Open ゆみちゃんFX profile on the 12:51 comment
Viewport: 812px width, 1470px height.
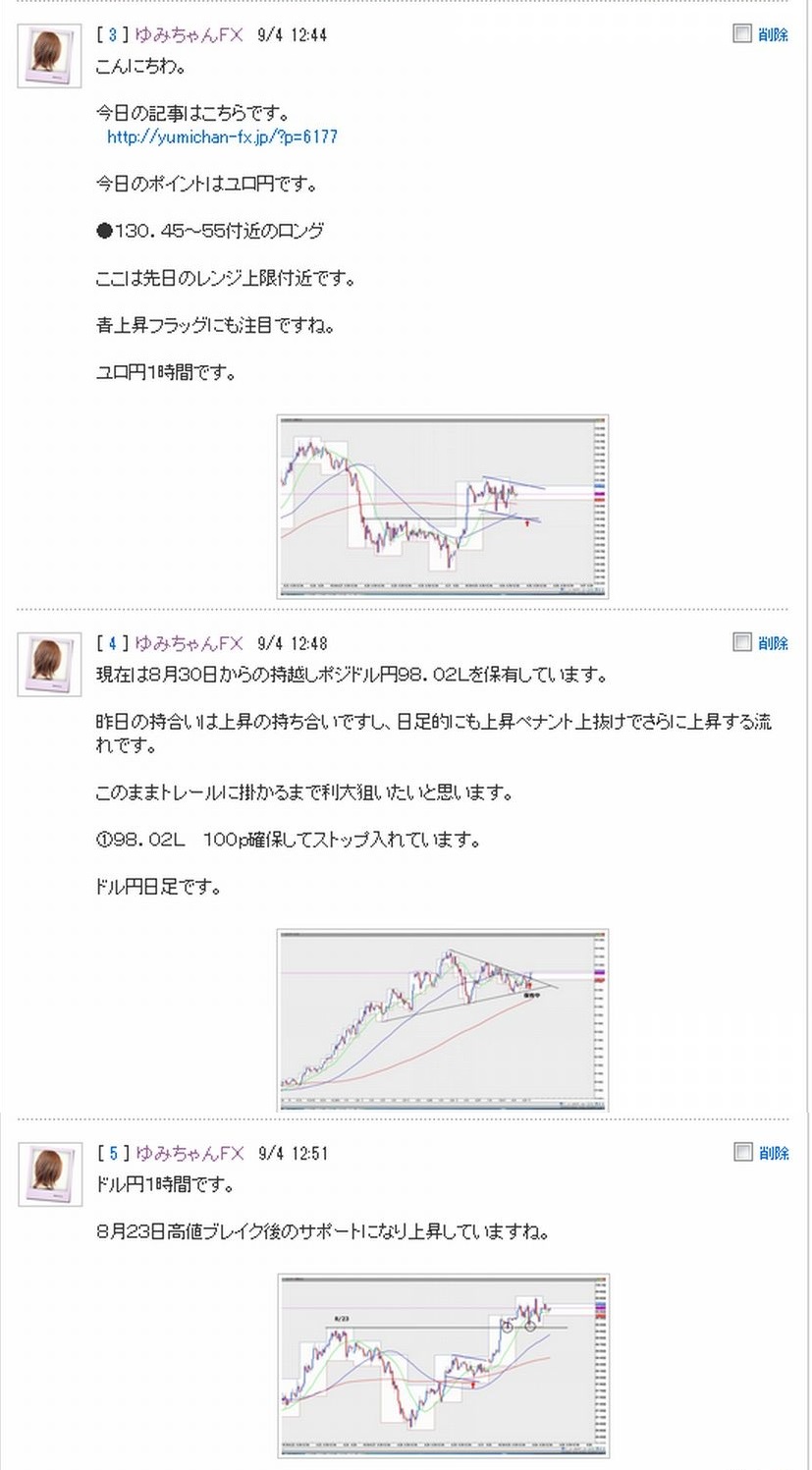189,1153
